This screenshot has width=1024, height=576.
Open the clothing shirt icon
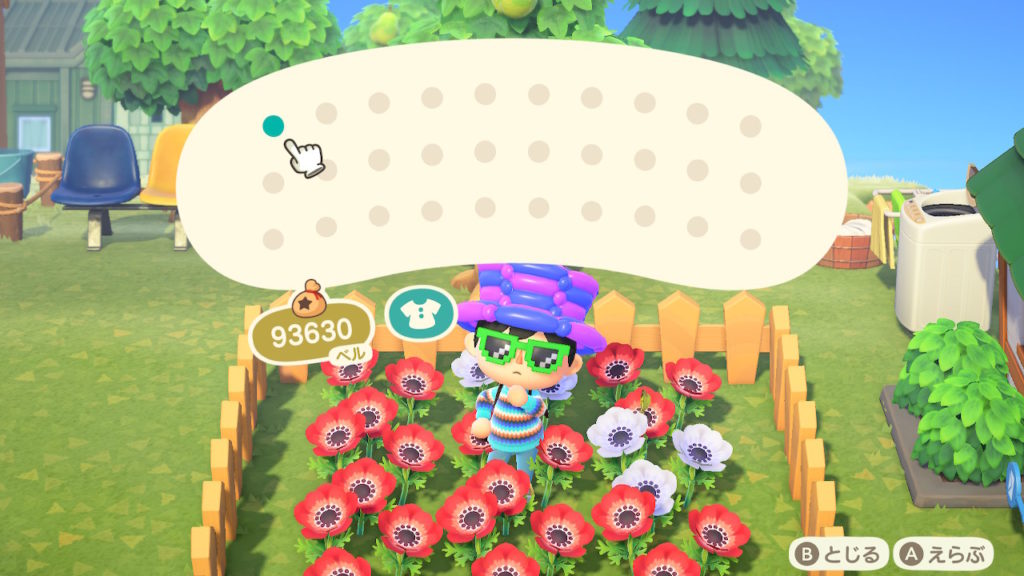(x=420, y=311)
